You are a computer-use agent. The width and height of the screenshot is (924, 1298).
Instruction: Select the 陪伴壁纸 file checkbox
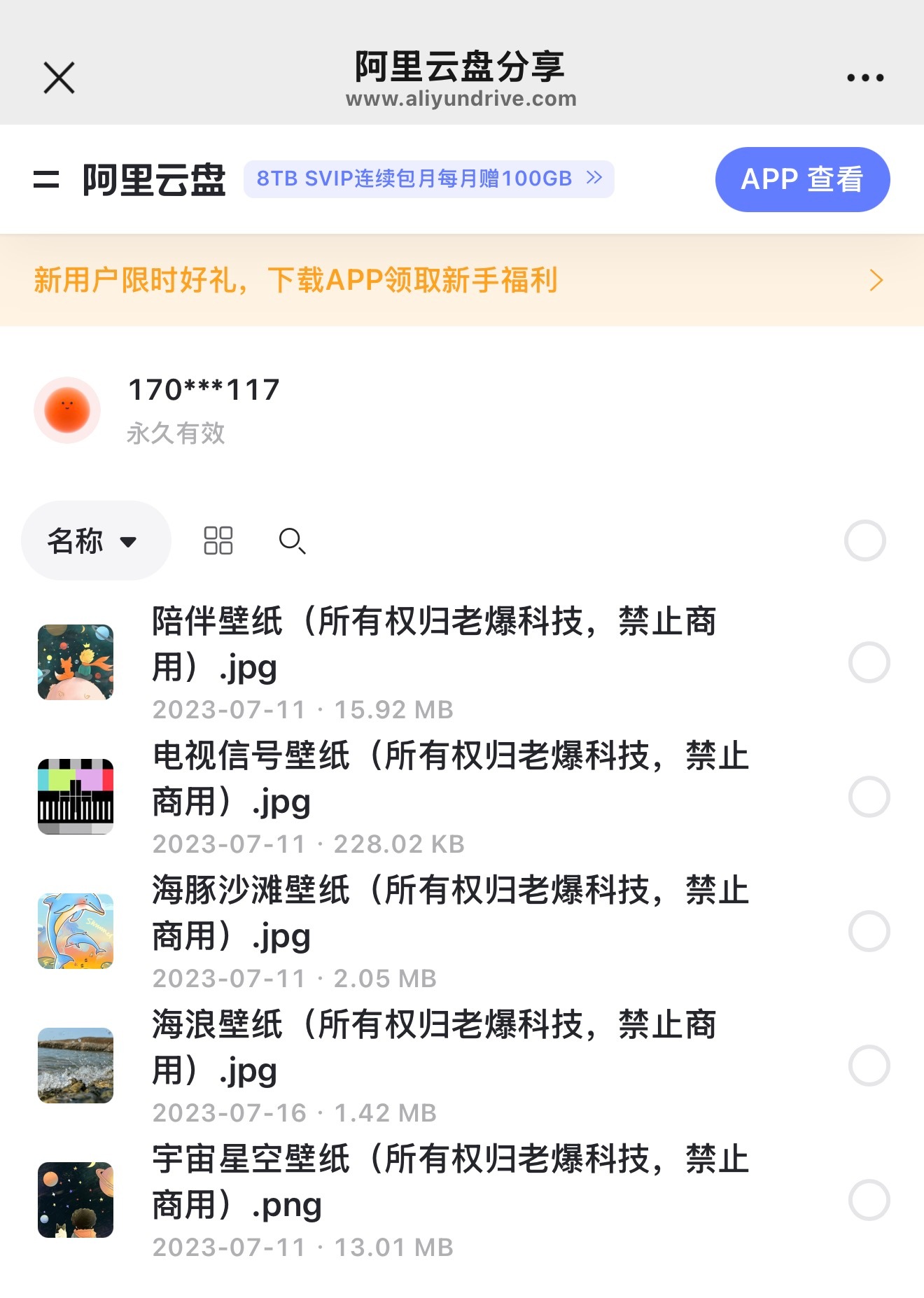pyautogui.click(x=869, y=662)
